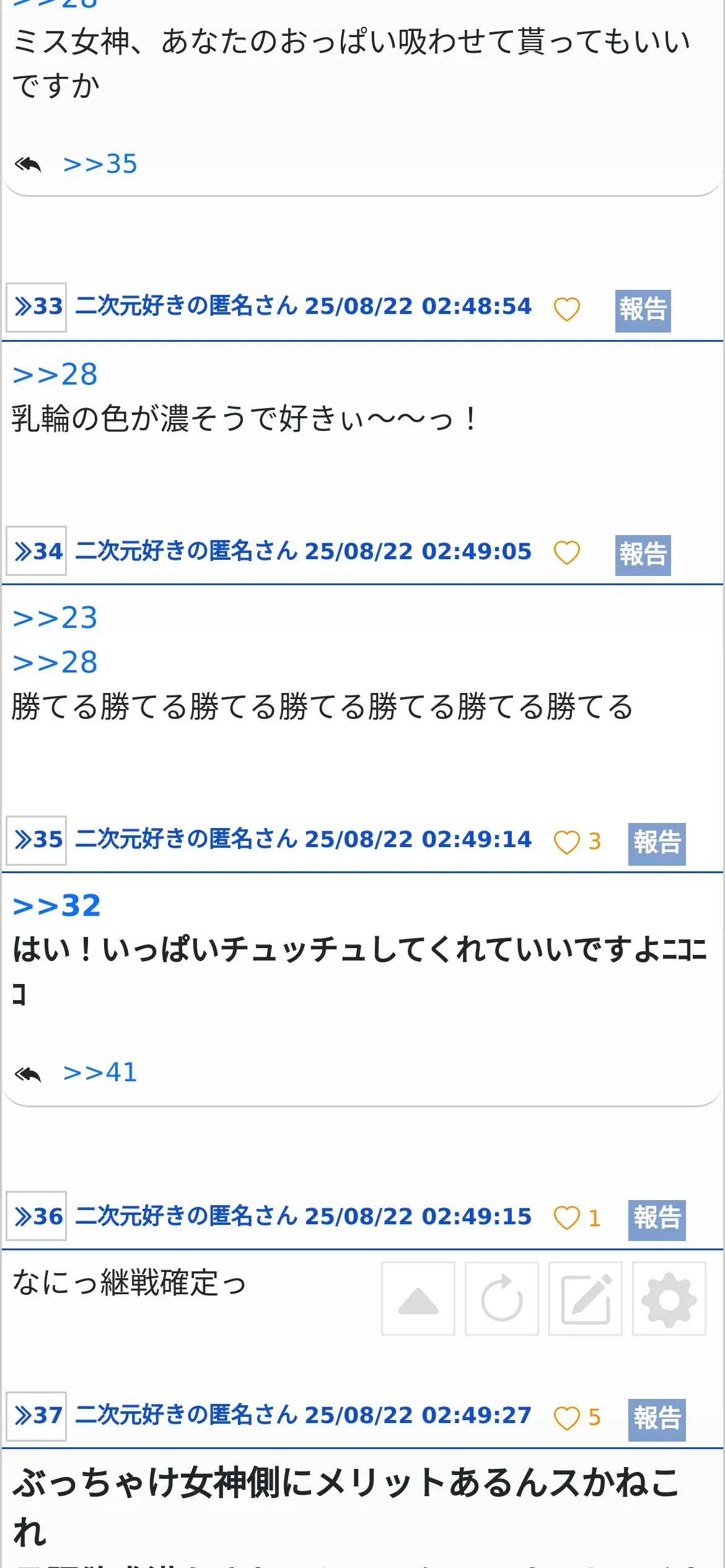Like post 35 showing 3 hearts
This screenshot has height=1568, width=725.
[x=577, y=842]
